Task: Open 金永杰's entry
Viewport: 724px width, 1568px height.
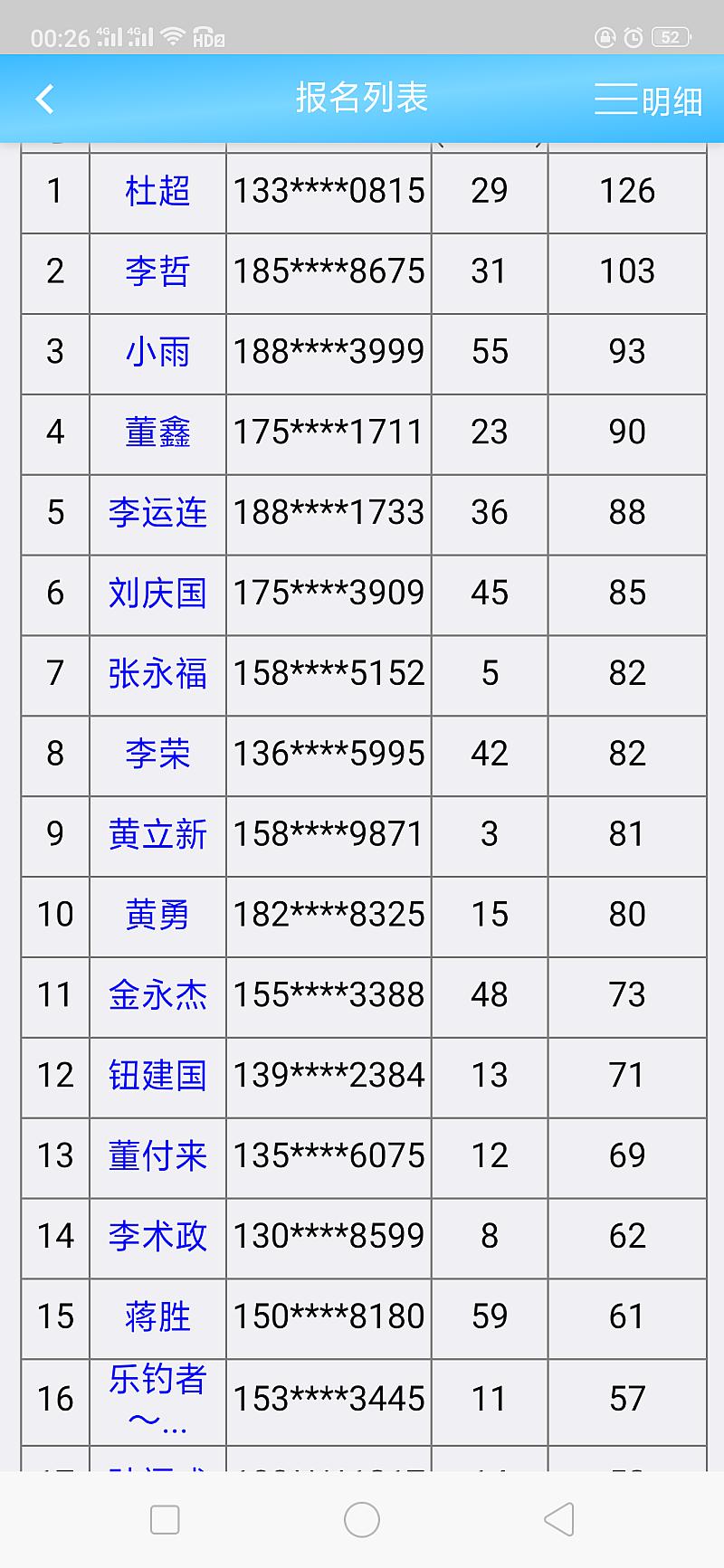Action: click(157, 996)
